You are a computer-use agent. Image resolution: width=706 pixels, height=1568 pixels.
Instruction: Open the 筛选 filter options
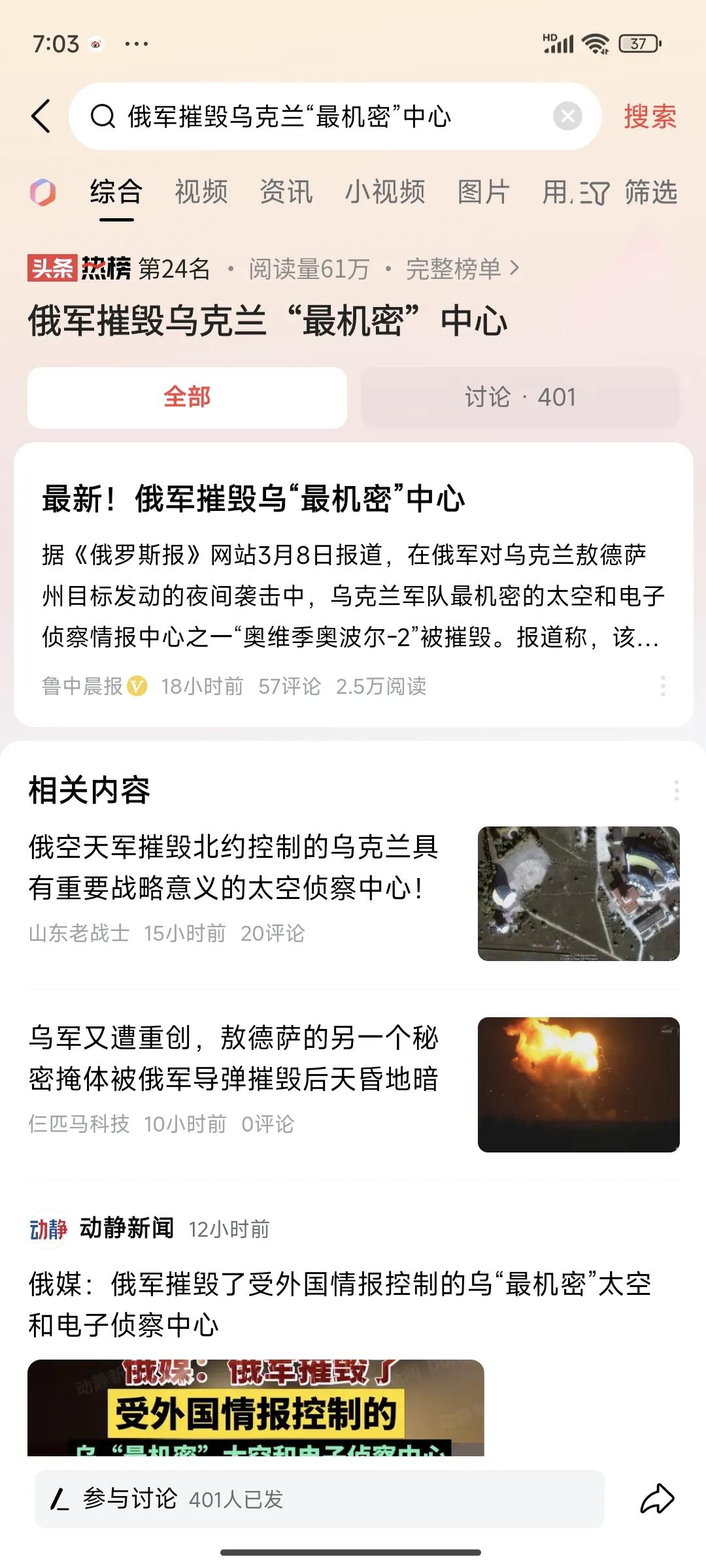click(629, 192)
